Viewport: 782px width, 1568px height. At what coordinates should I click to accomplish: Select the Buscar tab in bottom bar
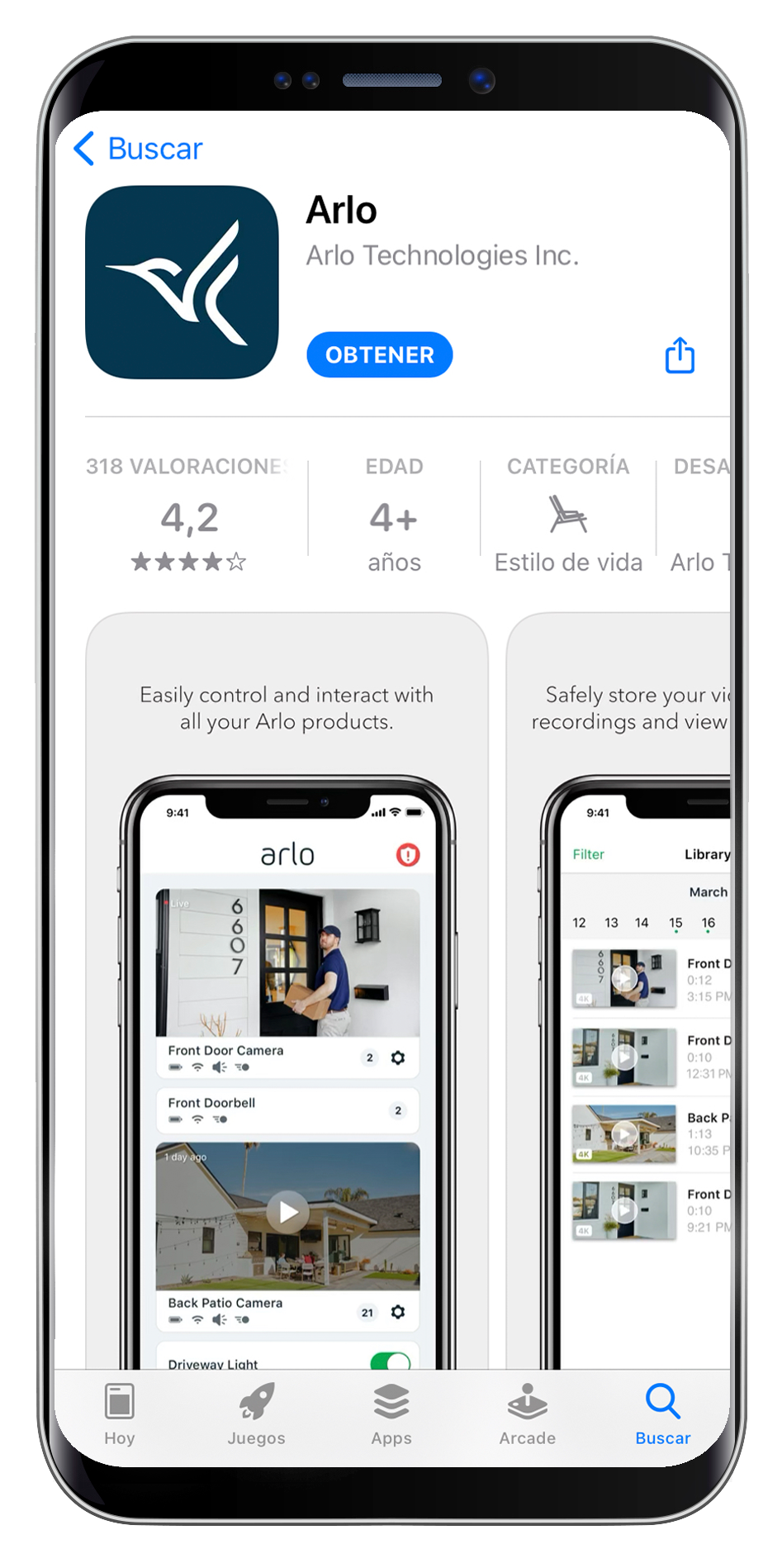point(662,1414)
